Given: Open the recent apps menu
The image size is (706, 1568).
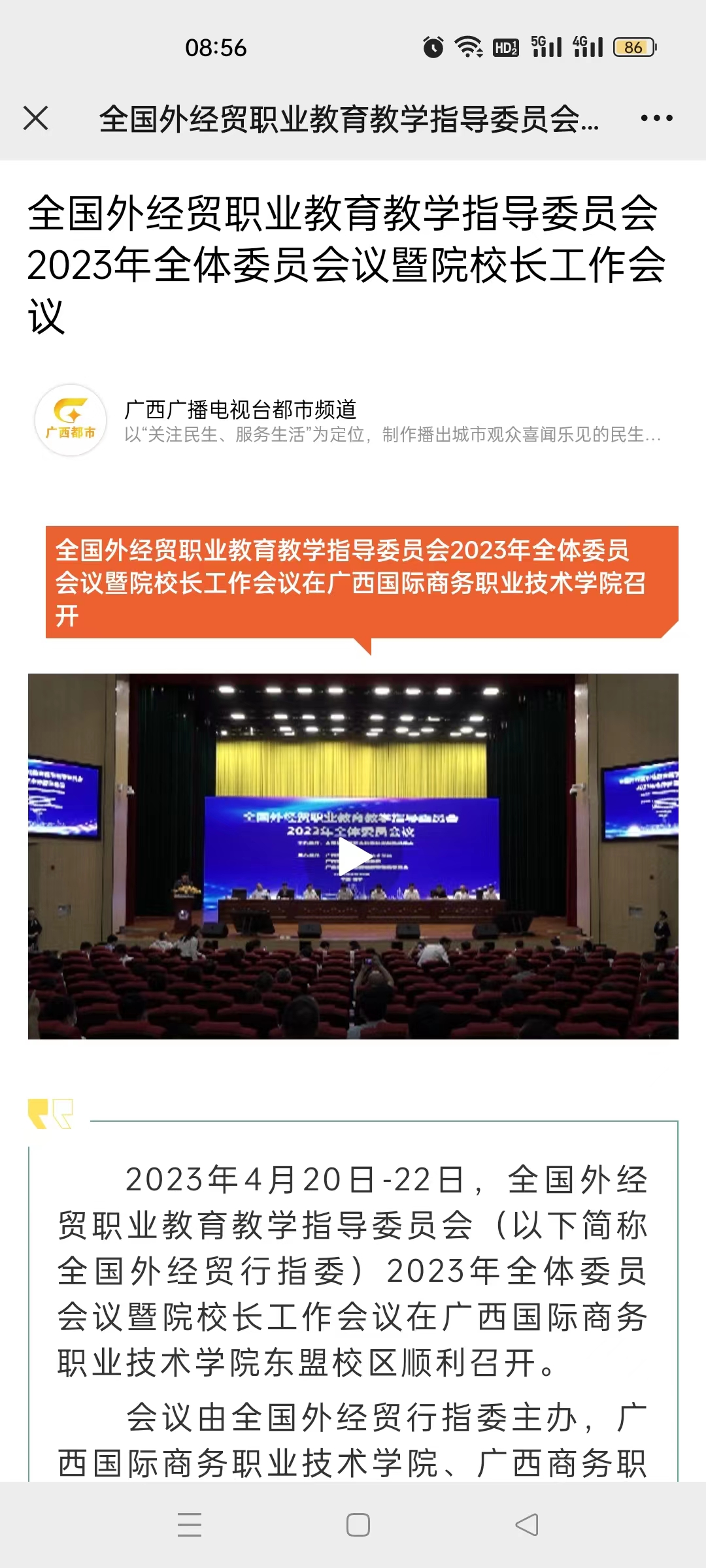Looking at the screenshot, I should tap(190, 1525).
